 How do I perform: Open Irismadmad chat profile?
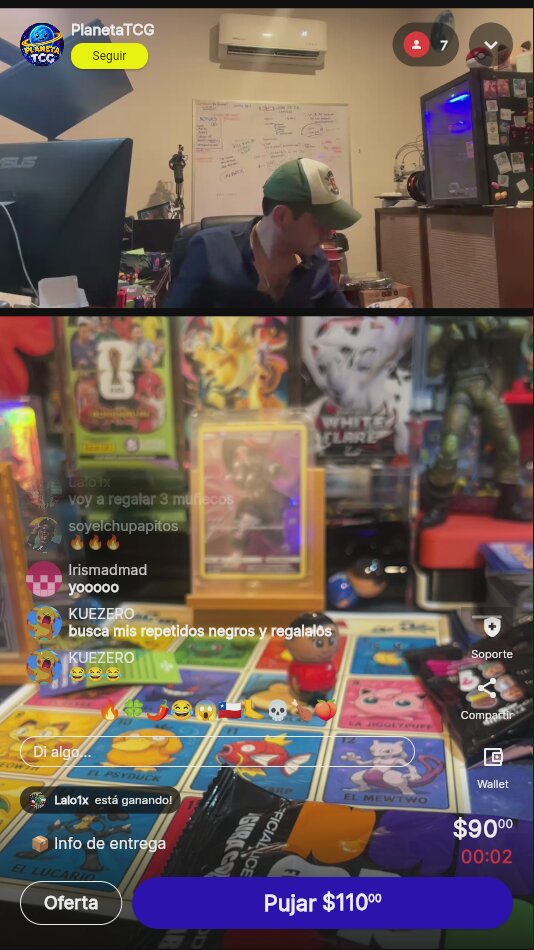[x=44, y=579]
